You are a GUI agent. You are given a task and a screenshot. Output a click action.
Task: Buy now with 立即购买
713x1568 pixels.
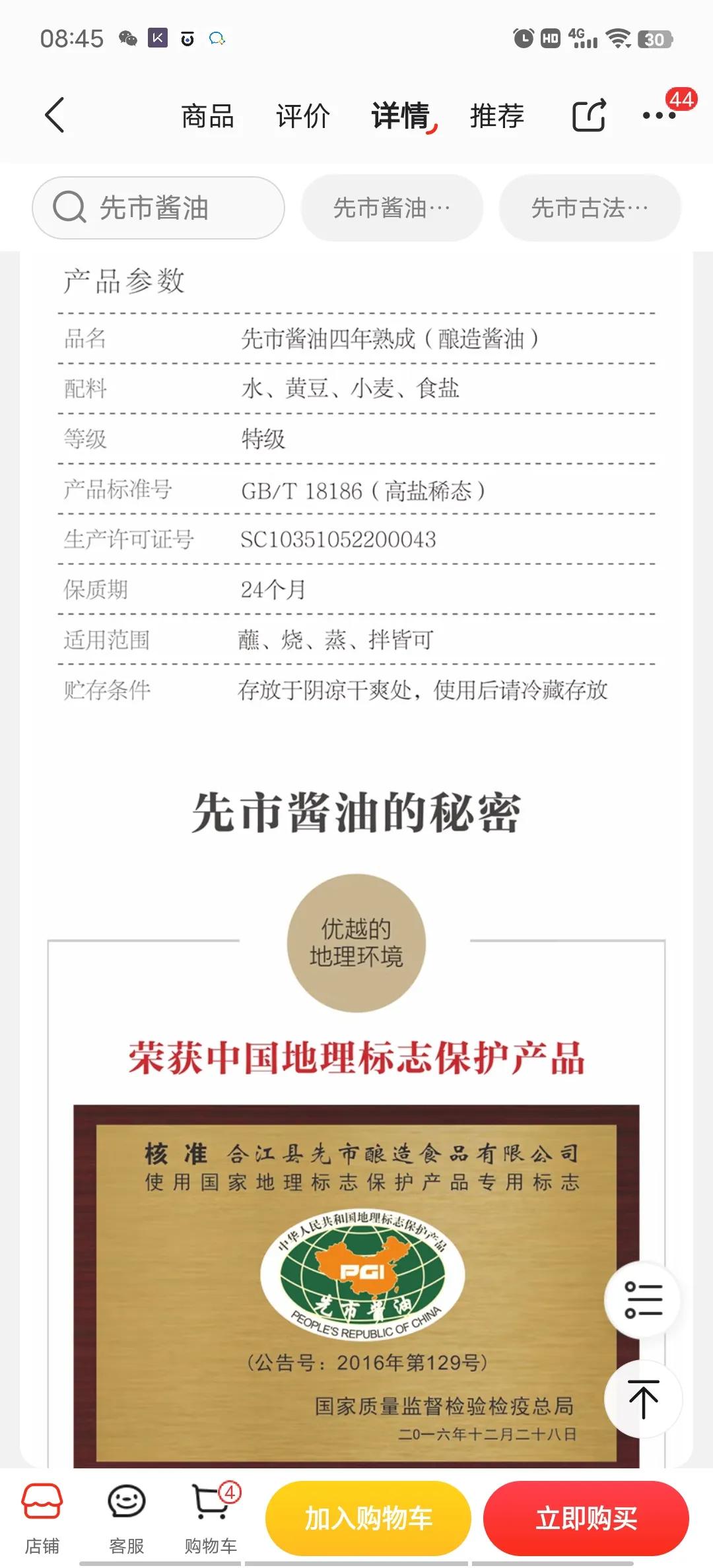point(586,1519)
